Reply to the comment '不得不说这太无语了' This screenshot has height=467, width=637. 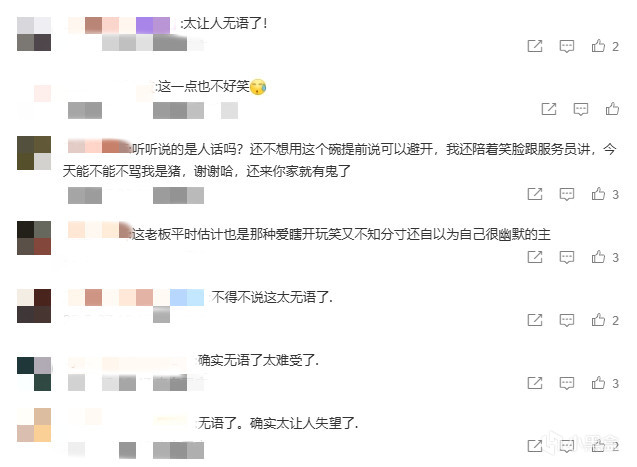(567, 320)
